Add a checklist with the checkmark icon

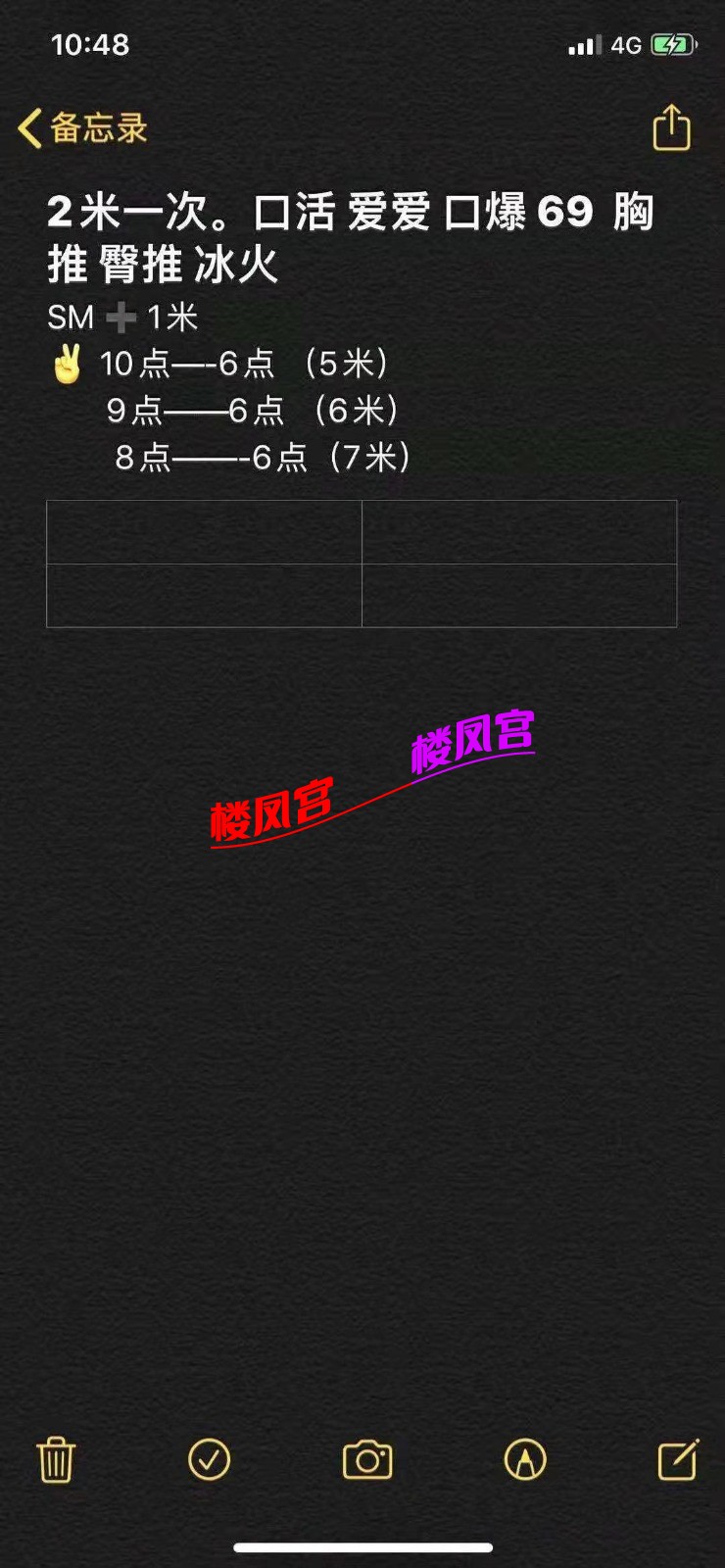209,1460
